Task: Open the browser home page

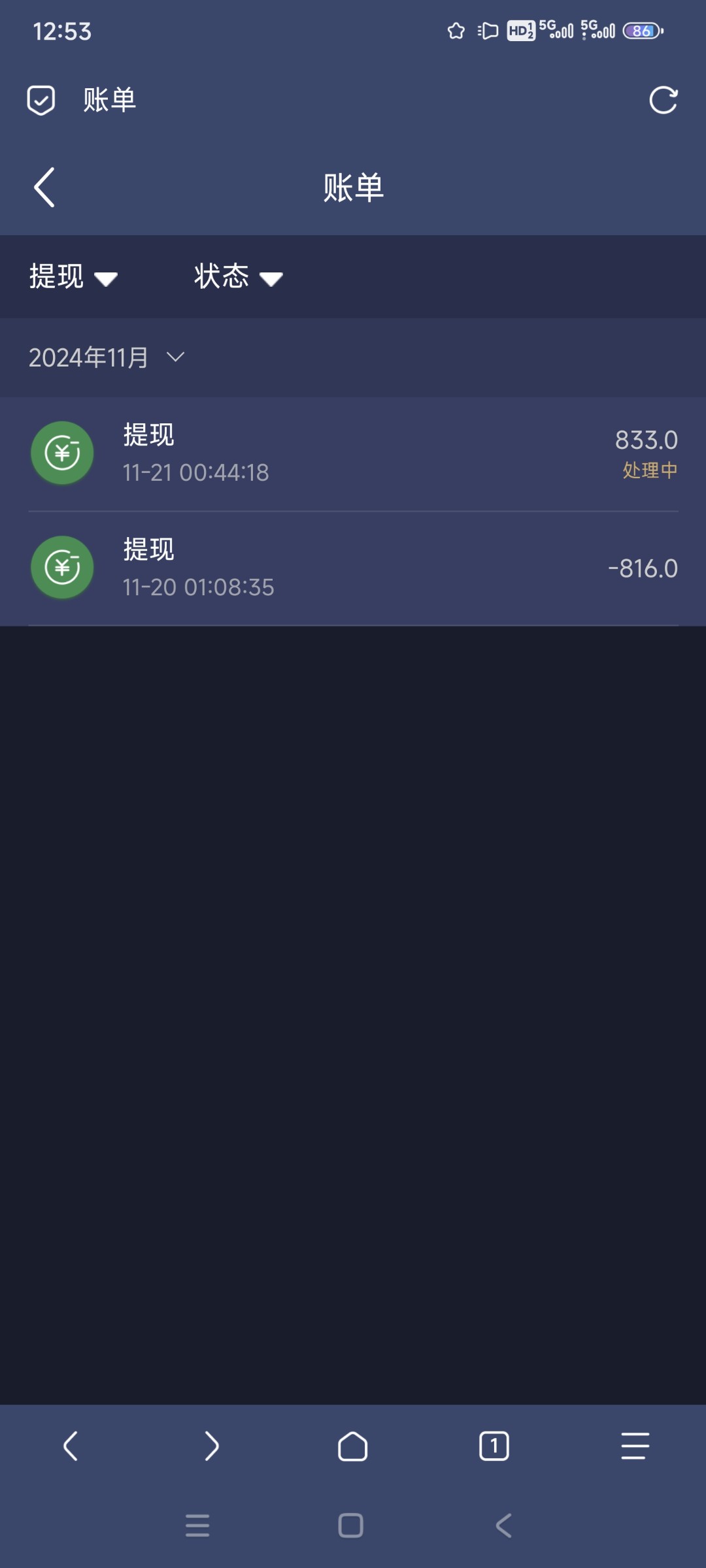Action: tap(353, 1446)
